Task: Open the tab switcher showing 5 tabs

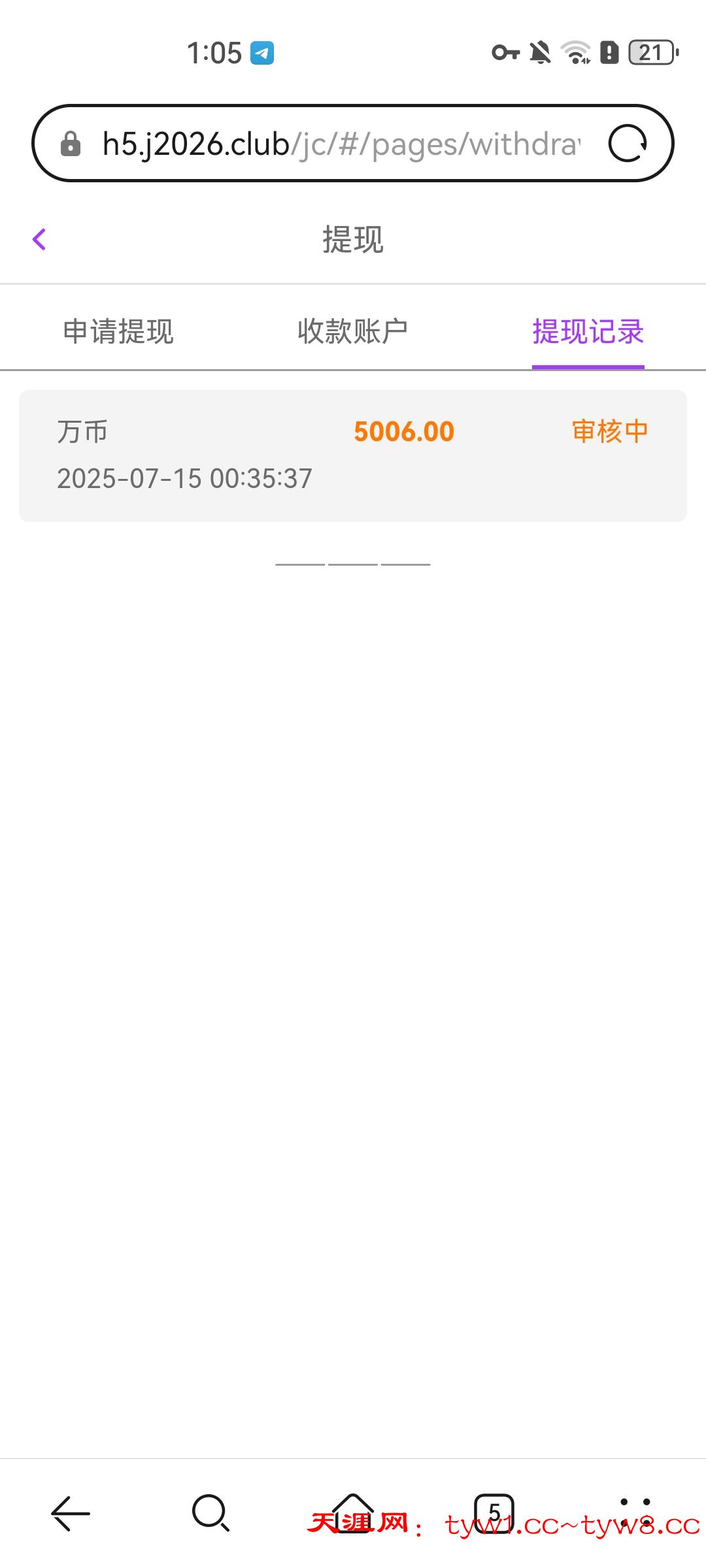Action: point(494,1513)
